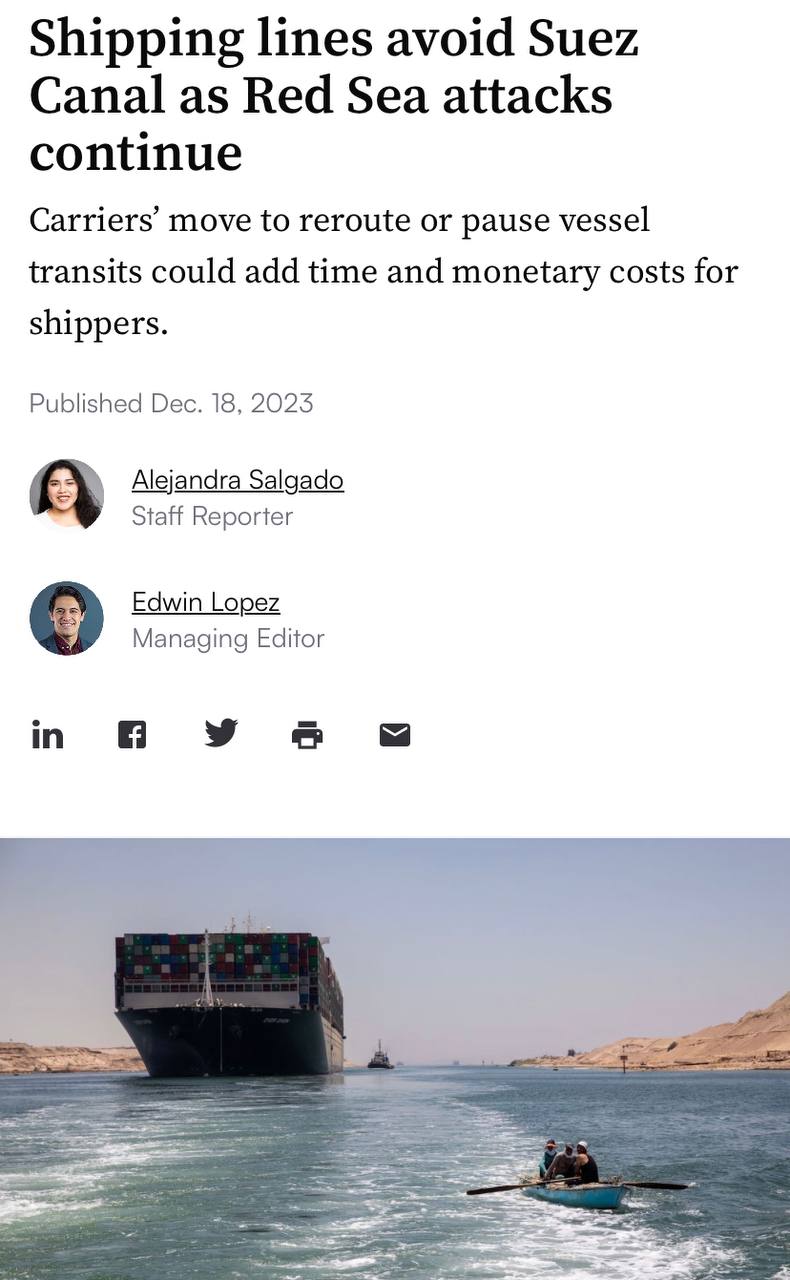Screen dimensions: 790x1280
Task: Open Alejandra Salgado's author page
Action: click(x=237, y=480)
